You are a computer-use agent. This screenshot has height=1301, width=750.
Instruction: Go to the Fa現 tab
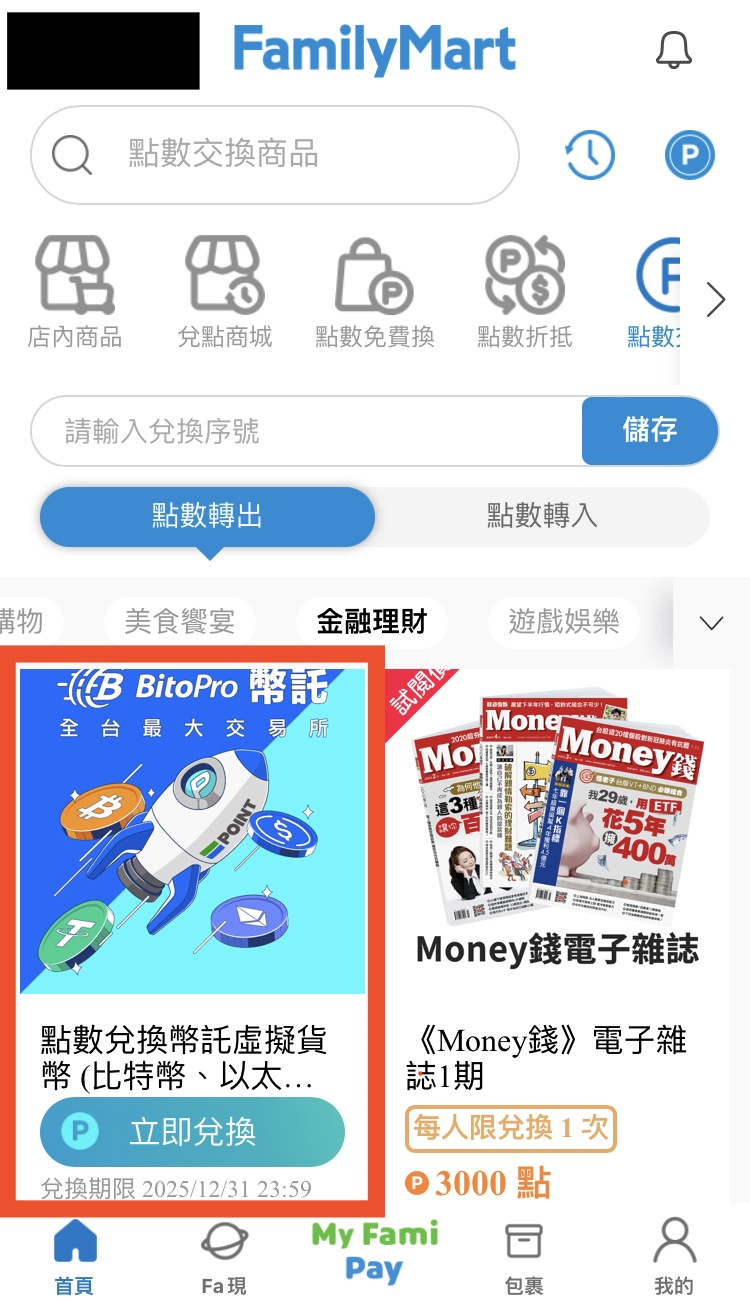coord(224,1258)
